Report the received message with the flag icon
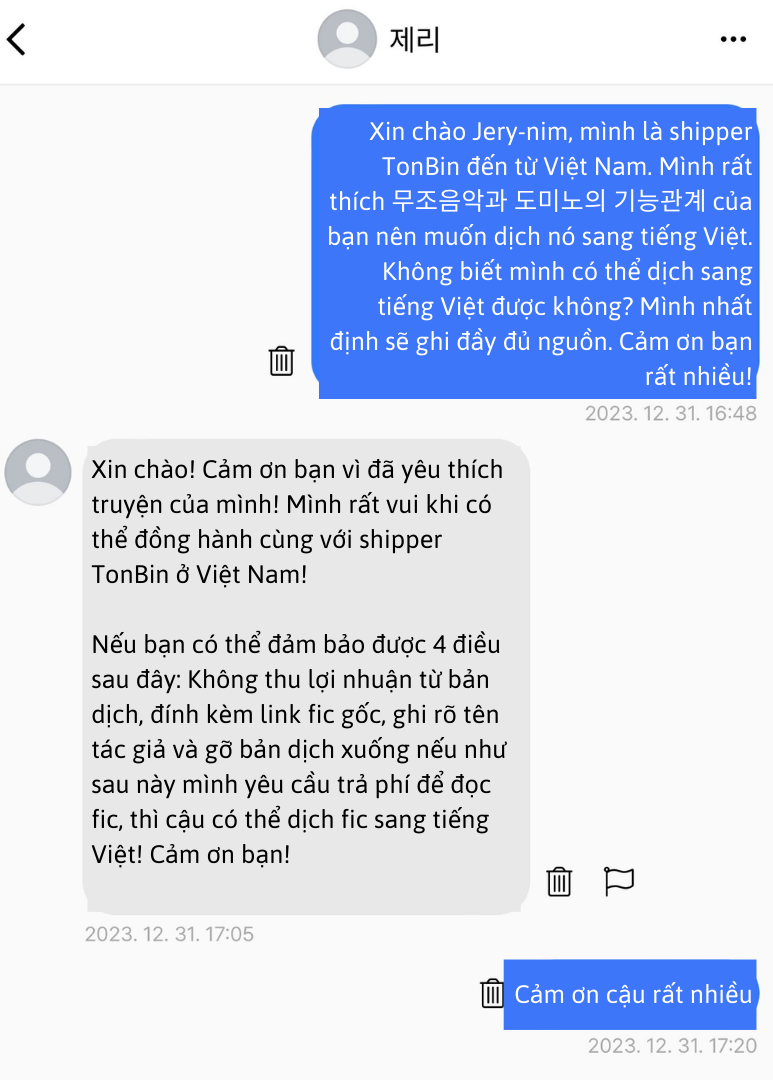This screenshot has width=773, height=1080. pos(619,881)
